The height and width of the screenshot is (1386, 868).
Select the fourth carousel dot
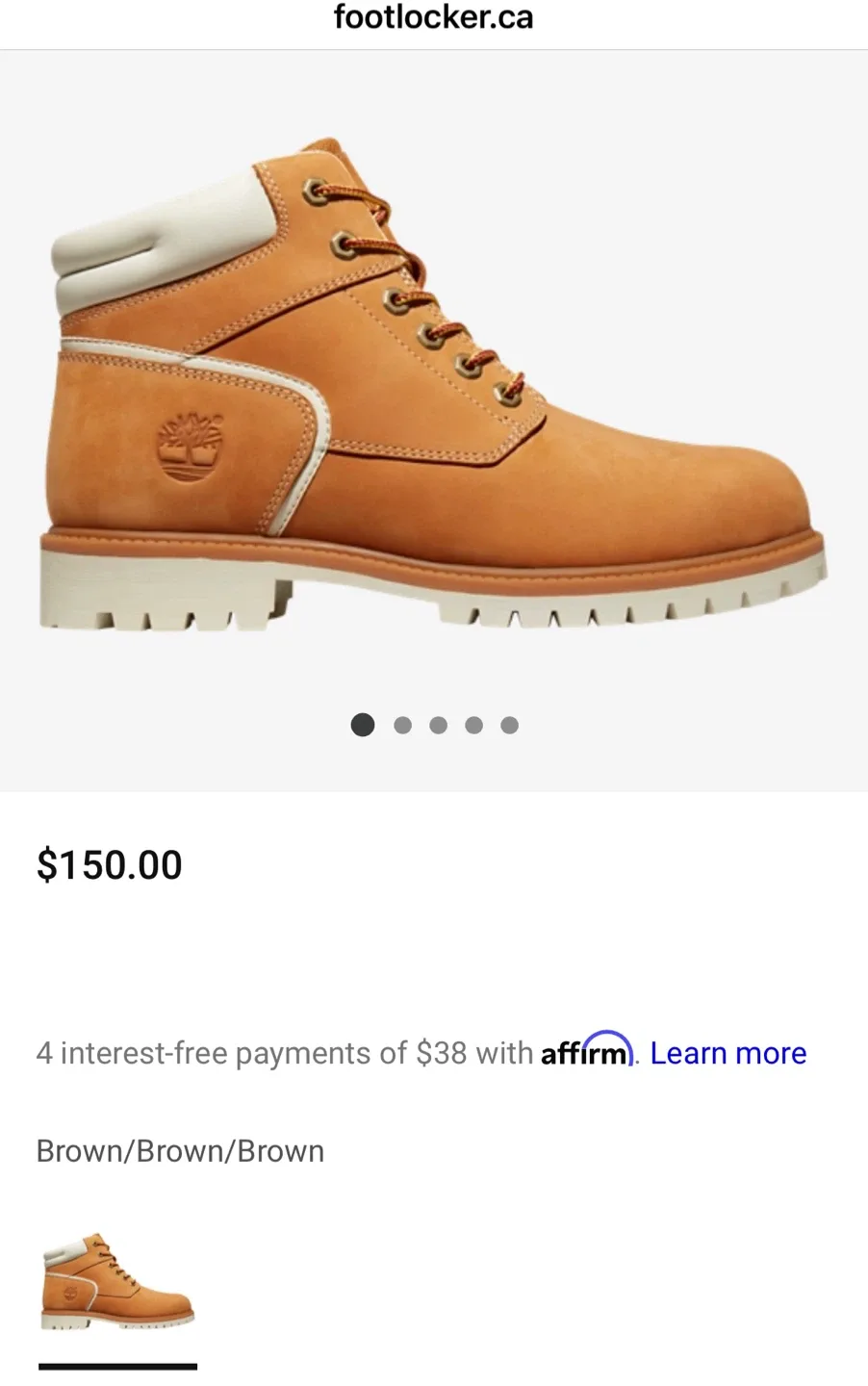pos(473,725)
